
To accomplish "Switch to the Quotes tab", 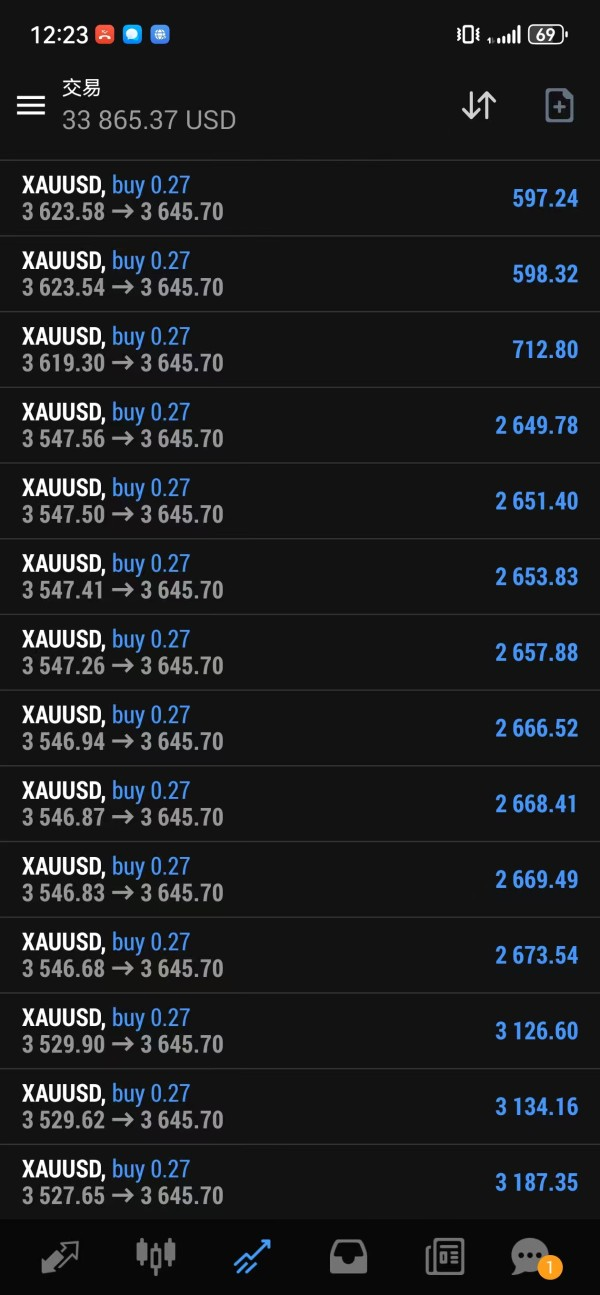I will pyautogui.click(x=60, y=1256).
